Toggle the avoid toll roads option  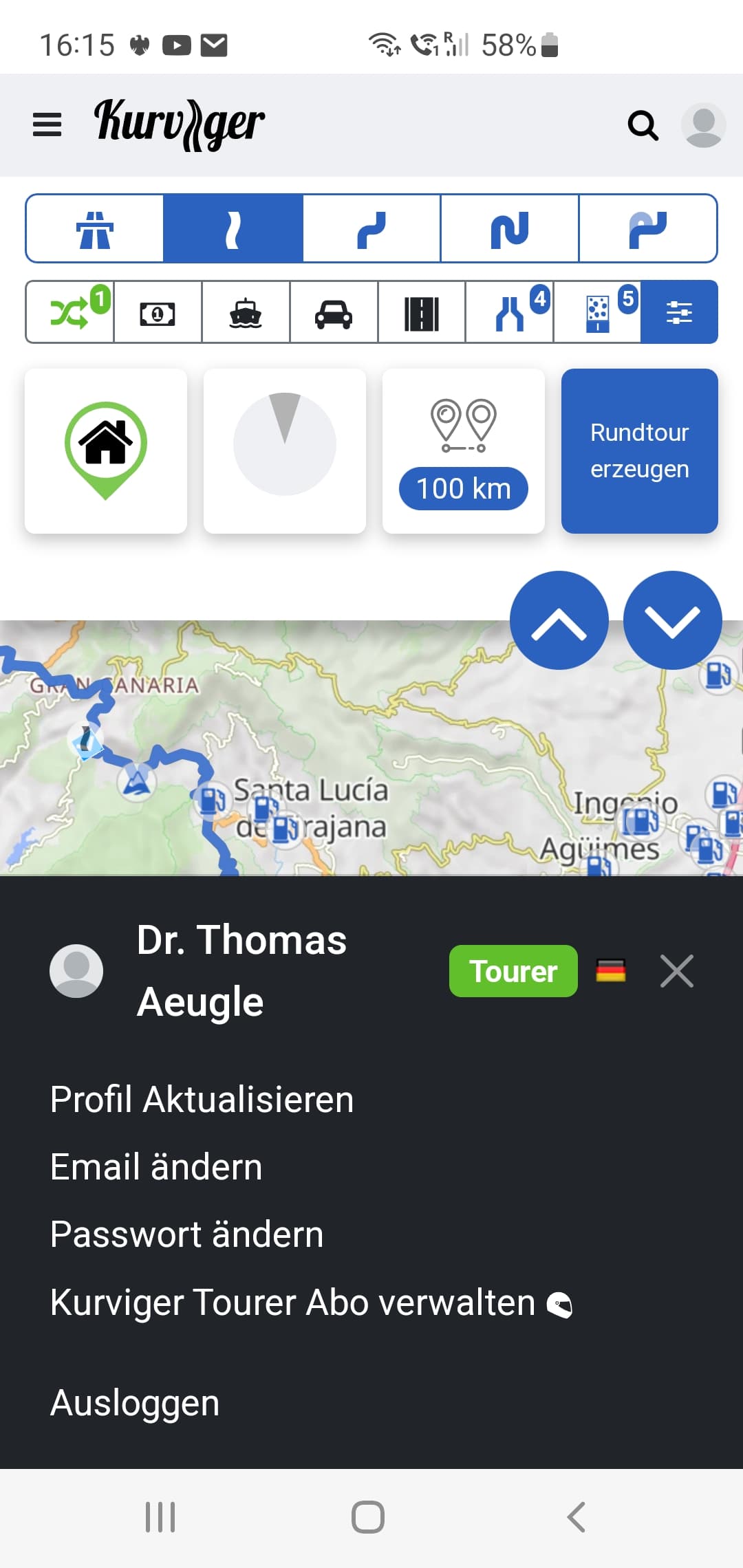[x=158, y=312]
